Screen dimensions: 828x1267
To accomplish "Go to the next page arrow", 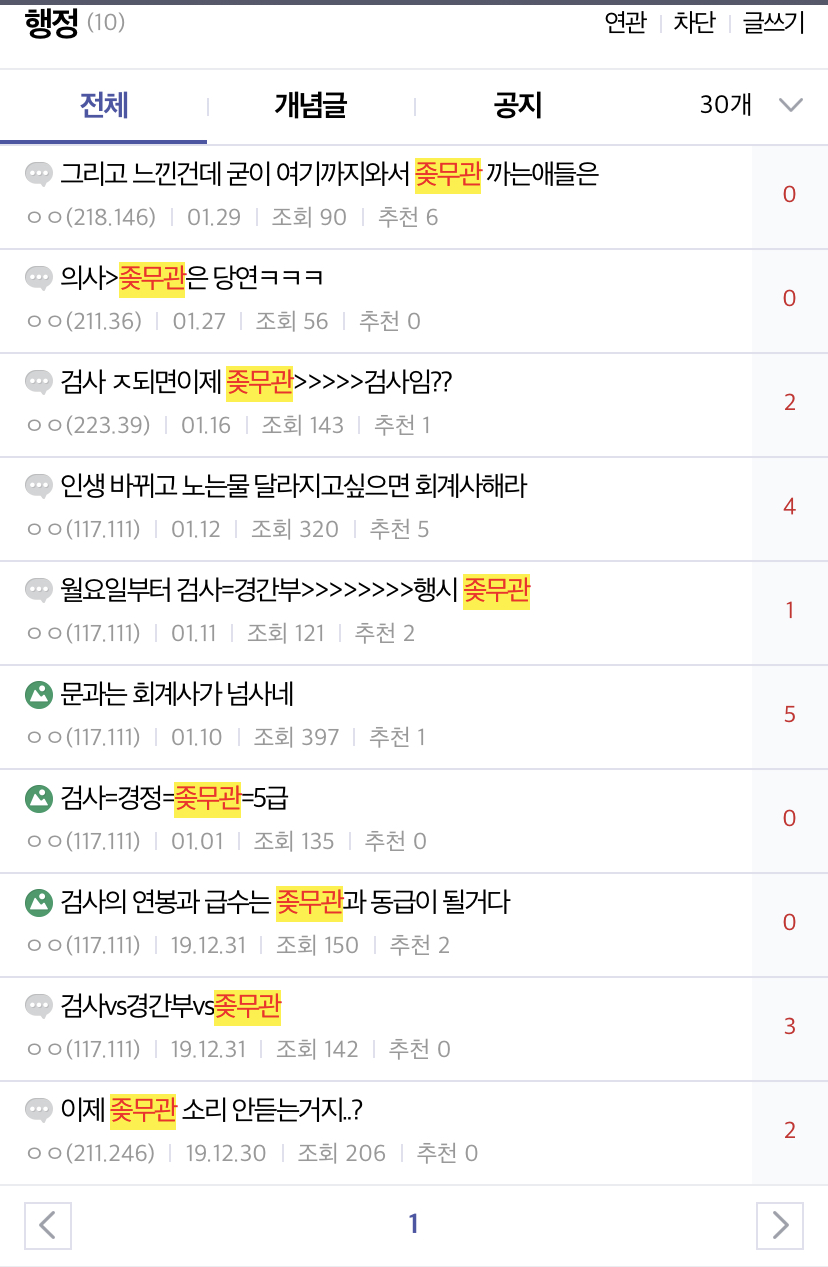I will (x=780, y=1224).
